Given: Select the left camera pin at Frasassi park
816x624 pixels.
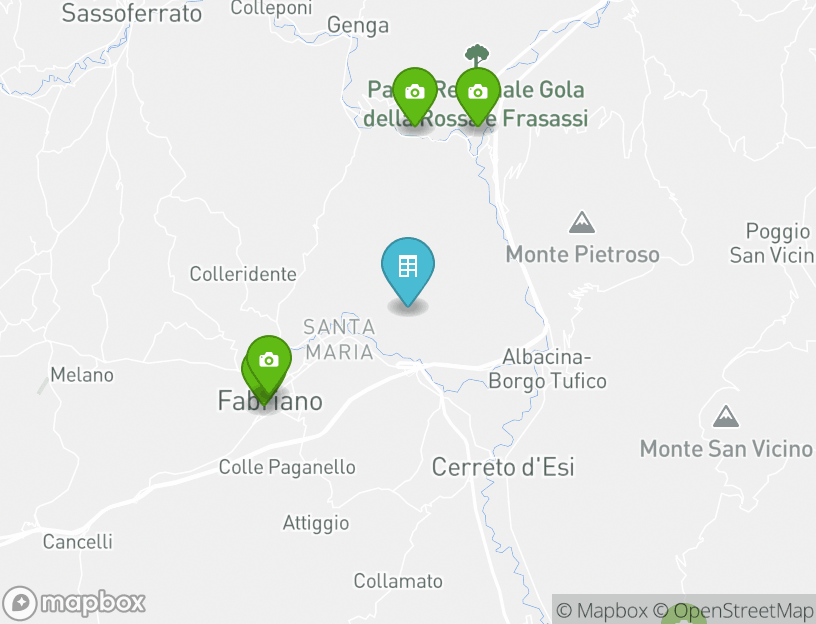Looking at the screenshot, I should pyautogui.click(x=414, y=93).
